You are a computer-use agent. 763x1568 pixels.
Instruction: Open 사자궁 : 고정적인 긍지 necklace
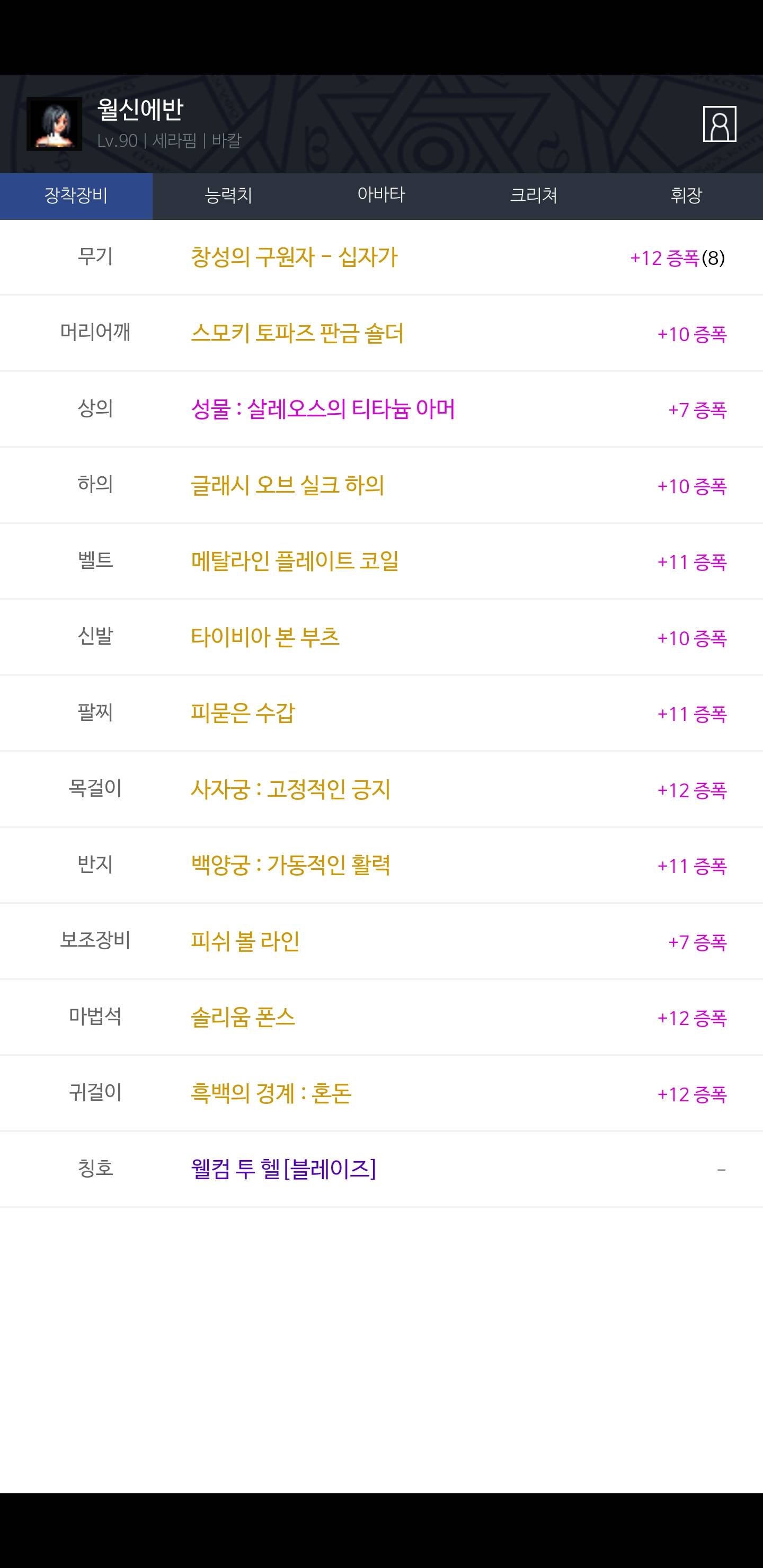pos(290,789)
